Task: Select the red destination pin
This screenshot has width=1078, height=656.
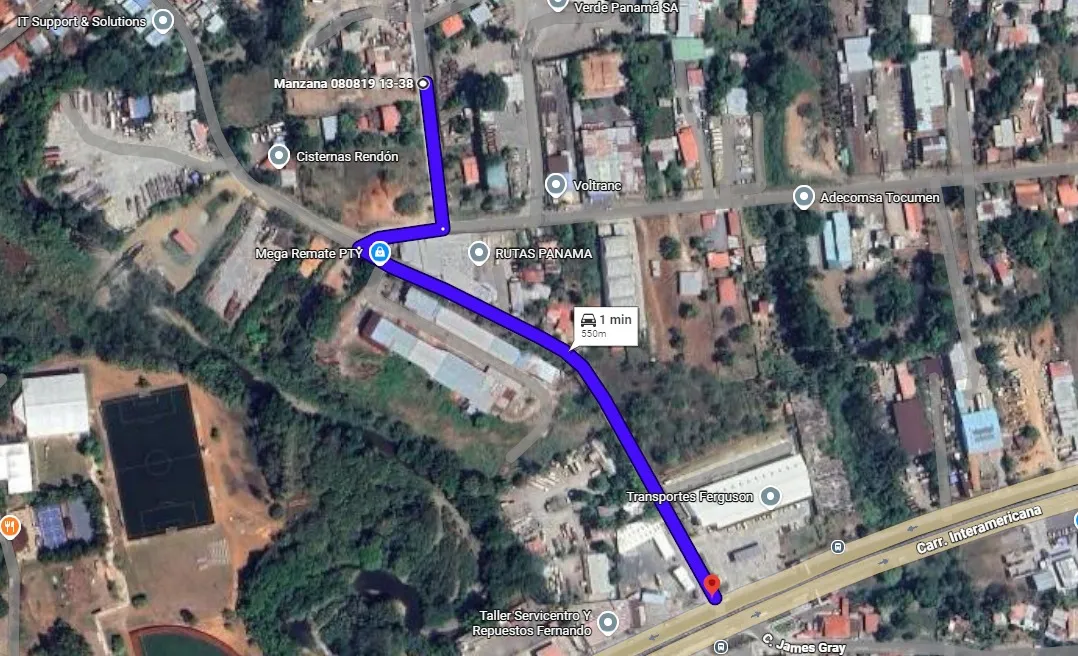Action: 711,585
